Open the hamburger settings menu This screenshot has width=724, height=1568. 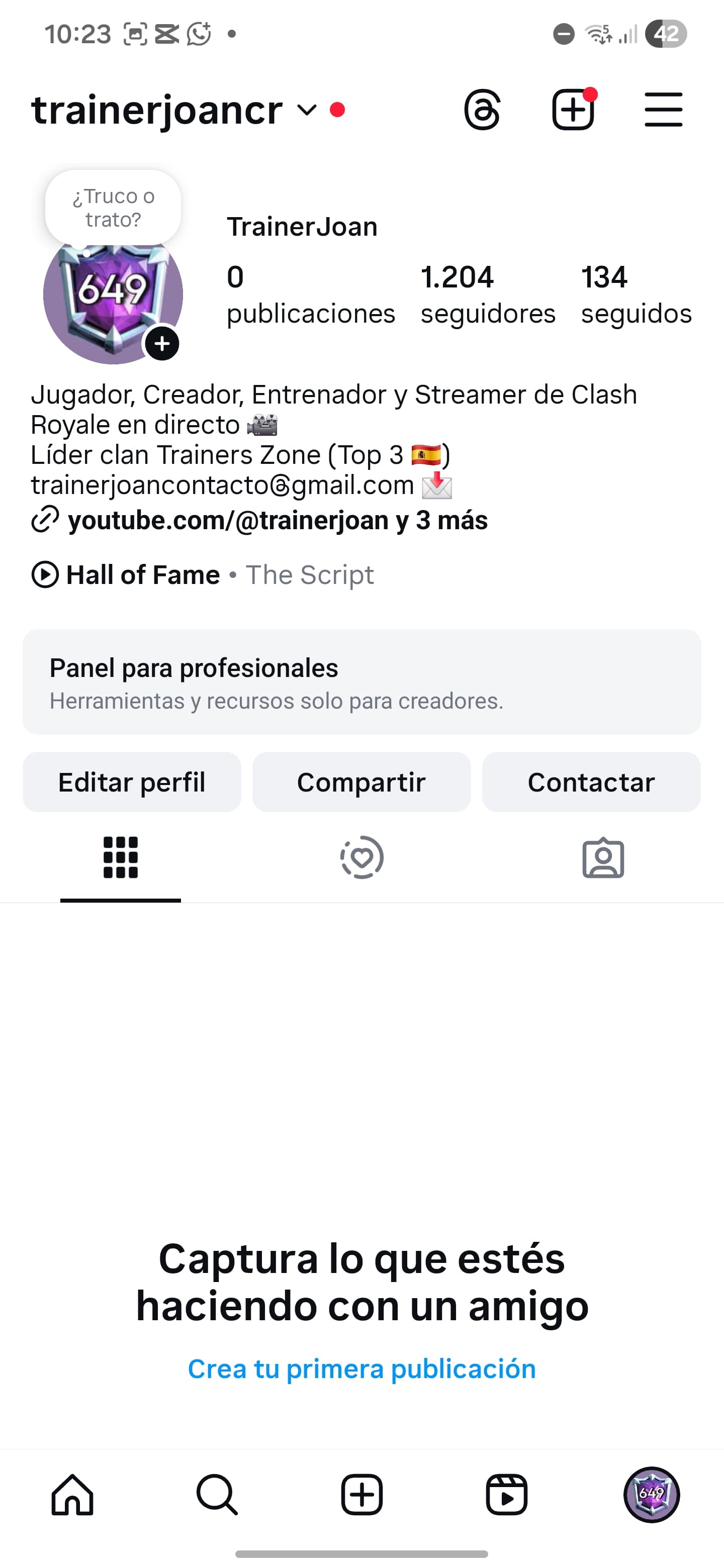pyautogui.click(x=663, y=110)
